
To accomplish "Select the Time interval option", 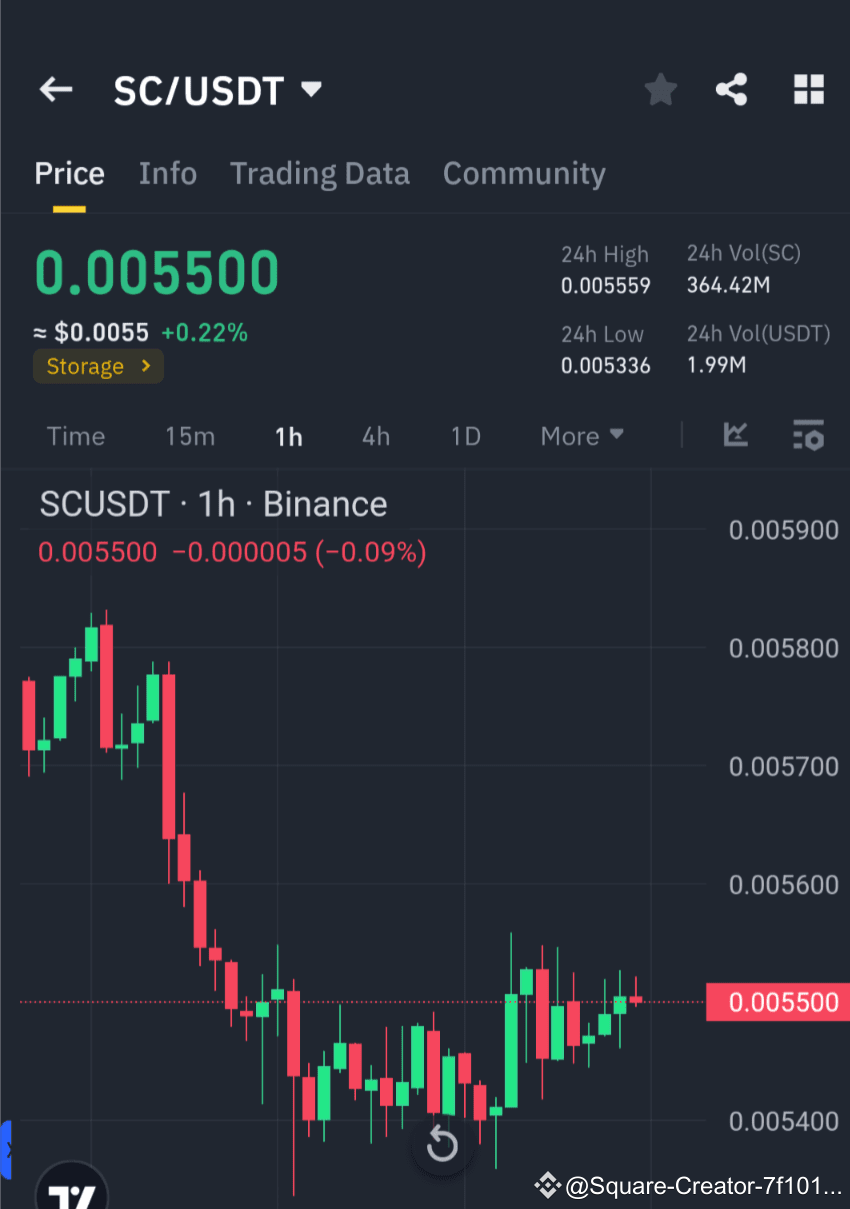I will point(76,435).
